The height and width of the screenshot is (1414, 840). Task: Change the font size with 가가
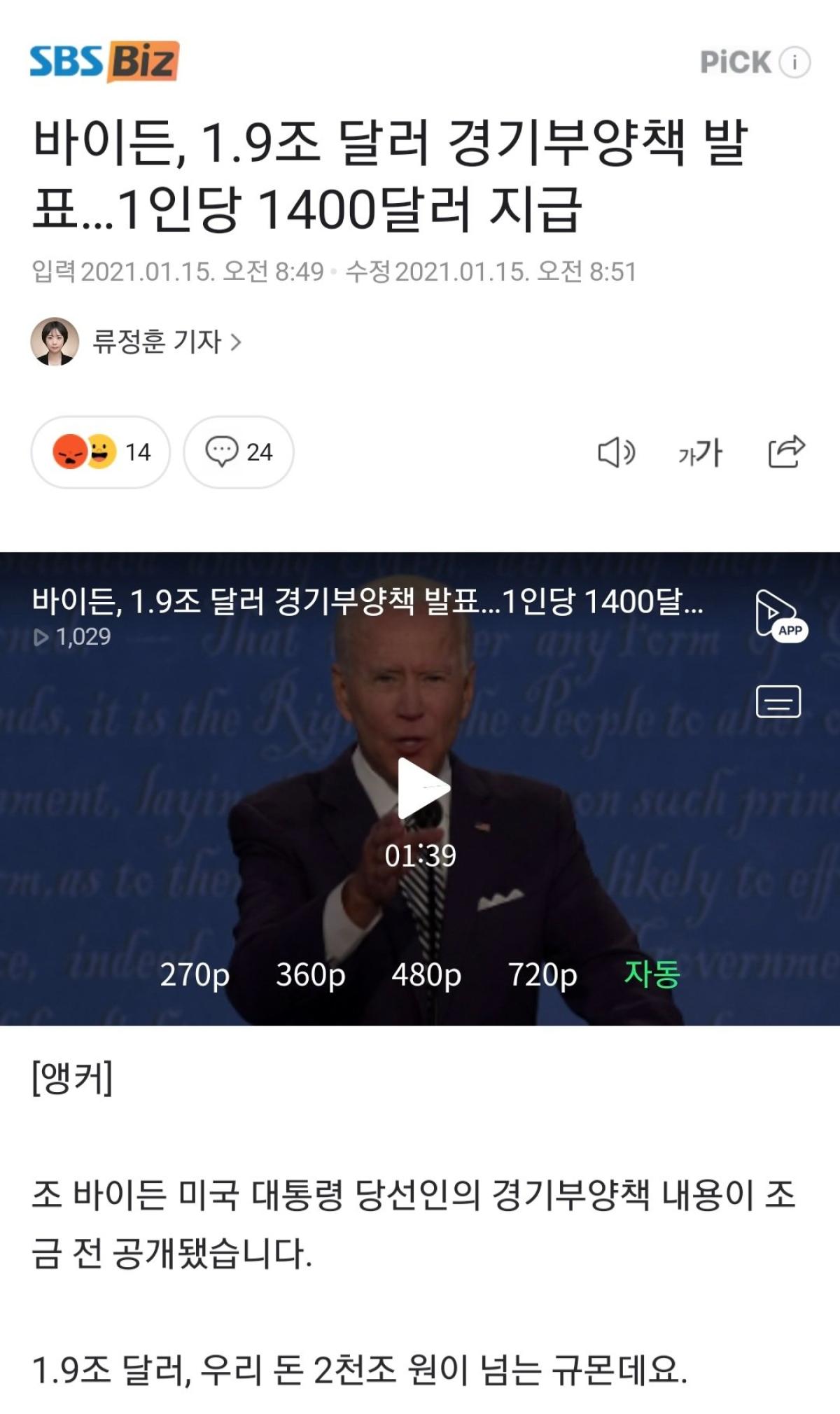700,452
